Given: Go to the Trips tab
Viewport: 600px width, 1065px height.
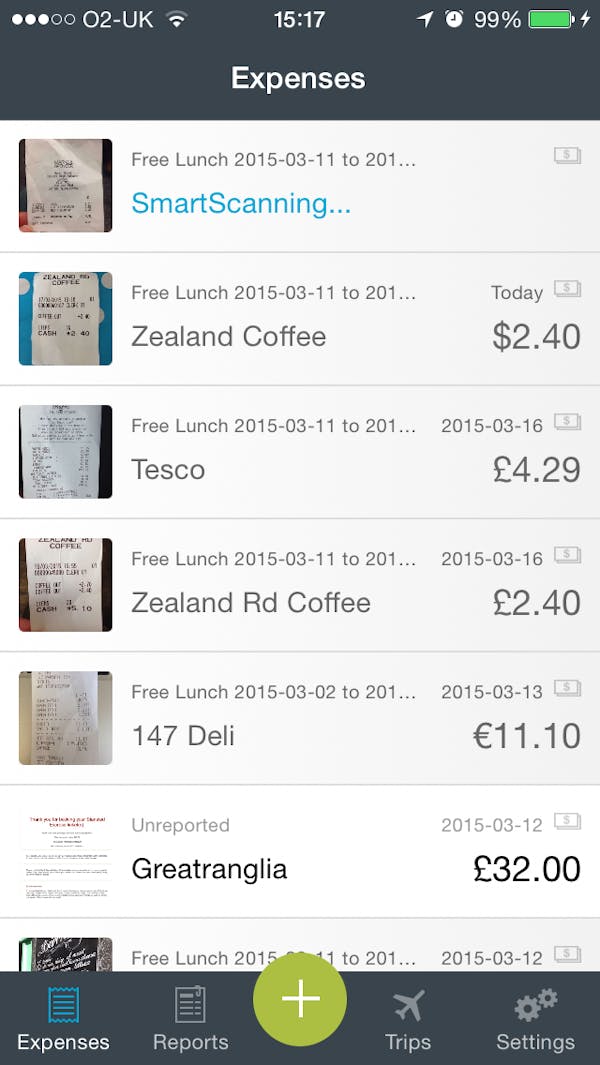Looking at the screenshot, I should [x=408, y=1018].
